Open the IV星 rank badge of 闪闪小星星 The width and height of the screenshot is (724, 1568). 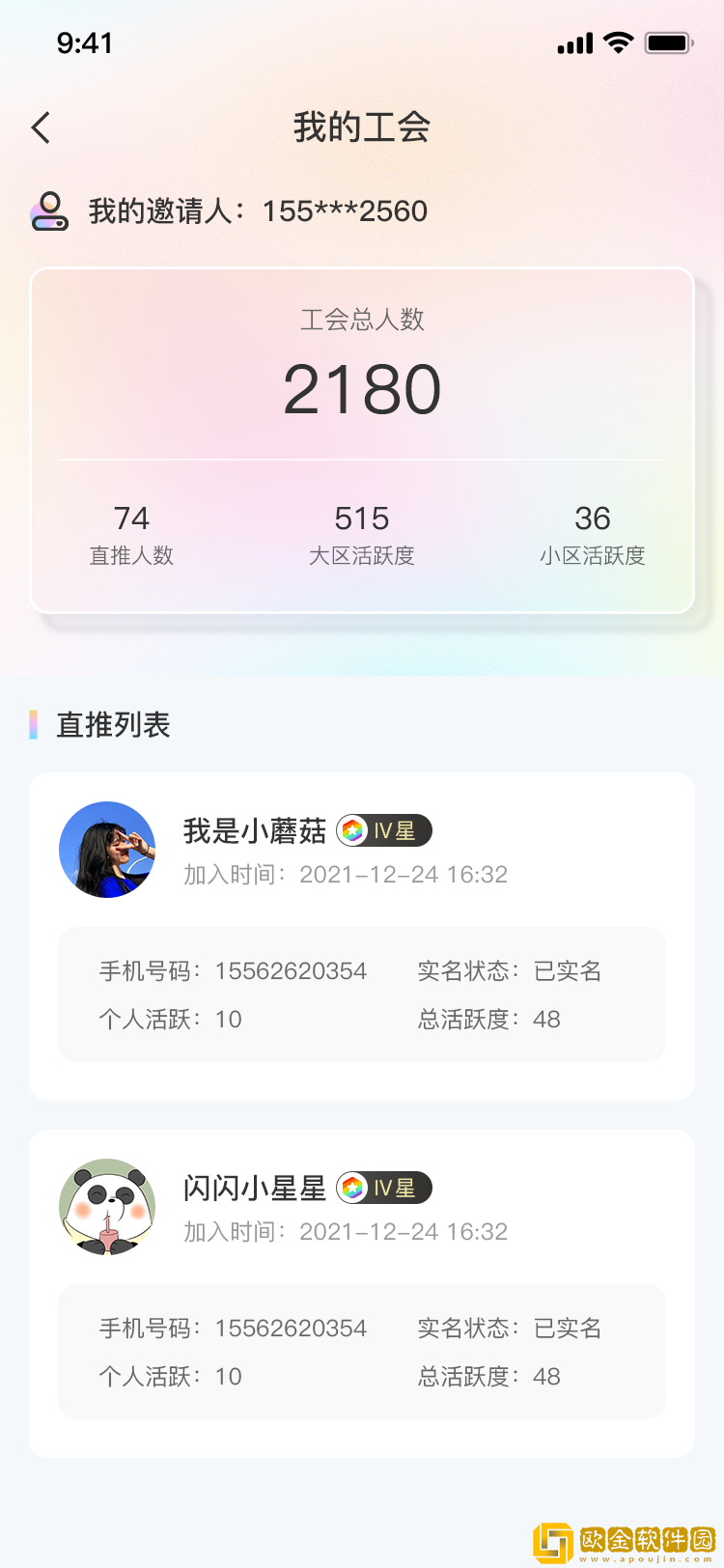[382, 1188]
